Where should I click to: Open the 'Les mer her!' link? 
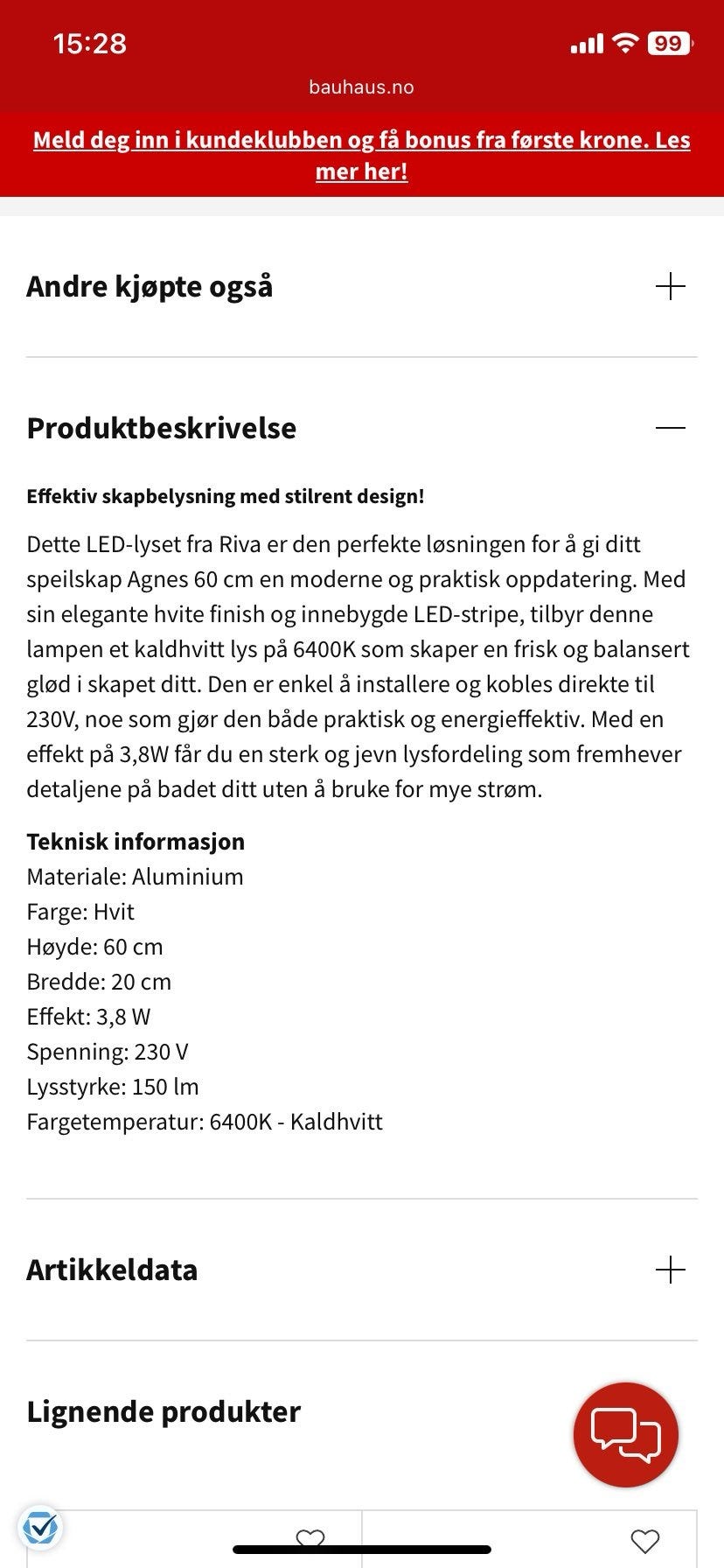[361, 171]
